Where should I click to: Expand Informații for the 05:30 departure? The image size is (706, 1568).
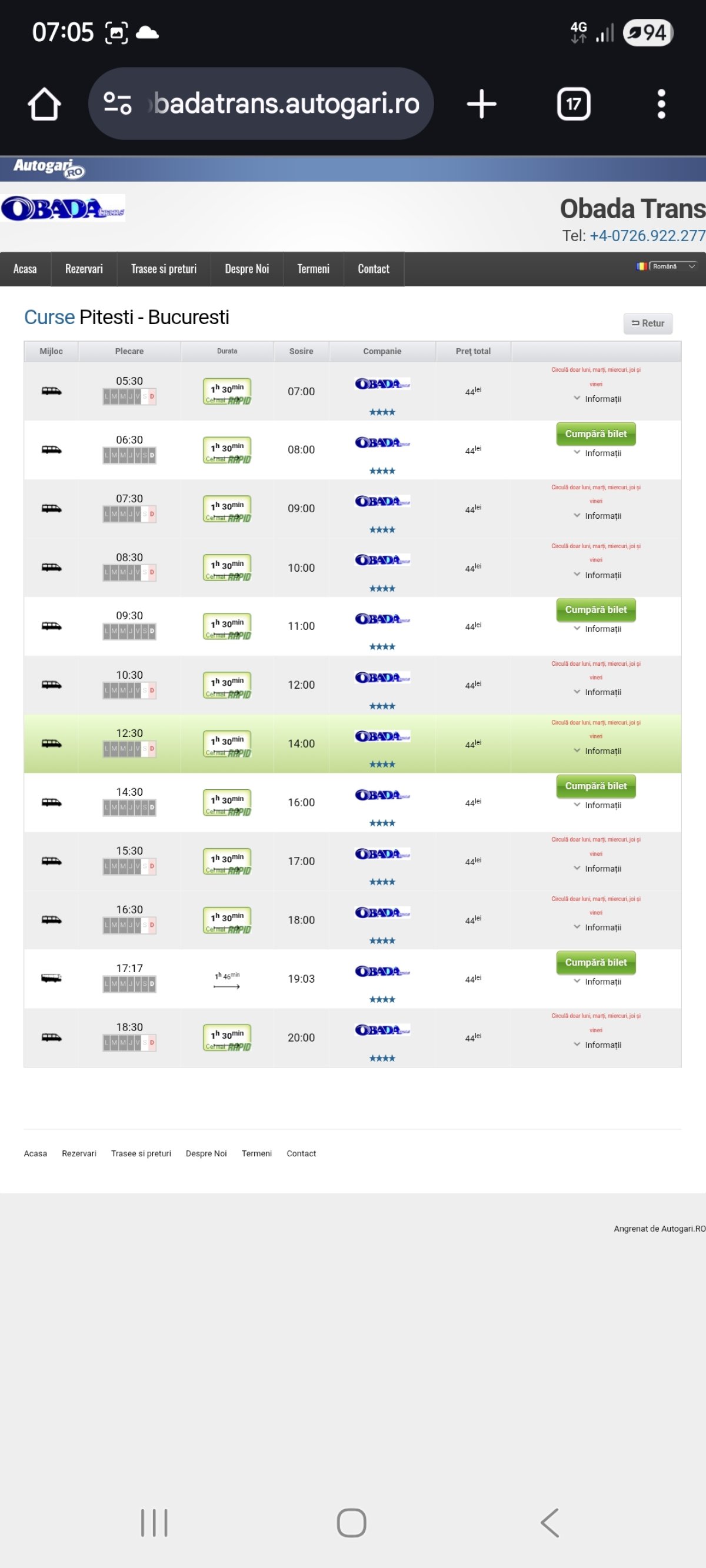point(598,399)
